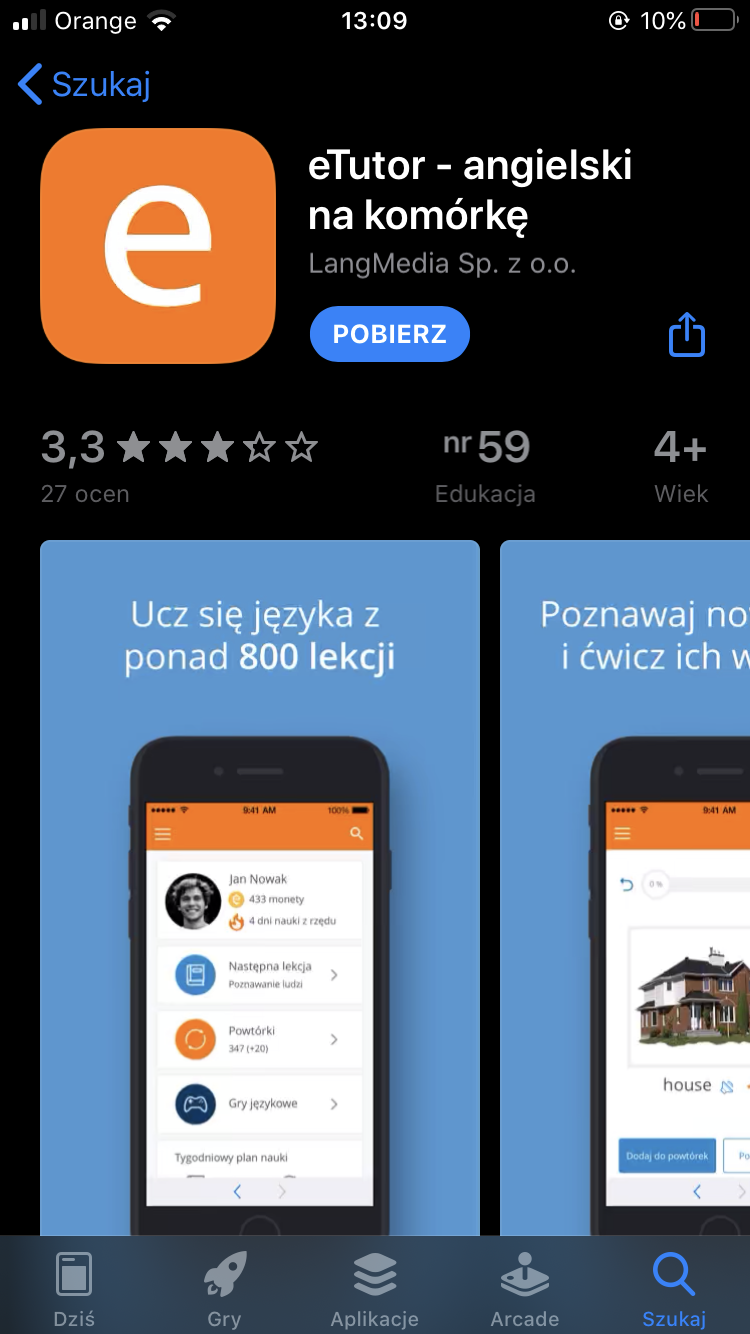Switch to the Arcade tab
The height and width of the screenshot is (1334, 750).
(524, 1288)
